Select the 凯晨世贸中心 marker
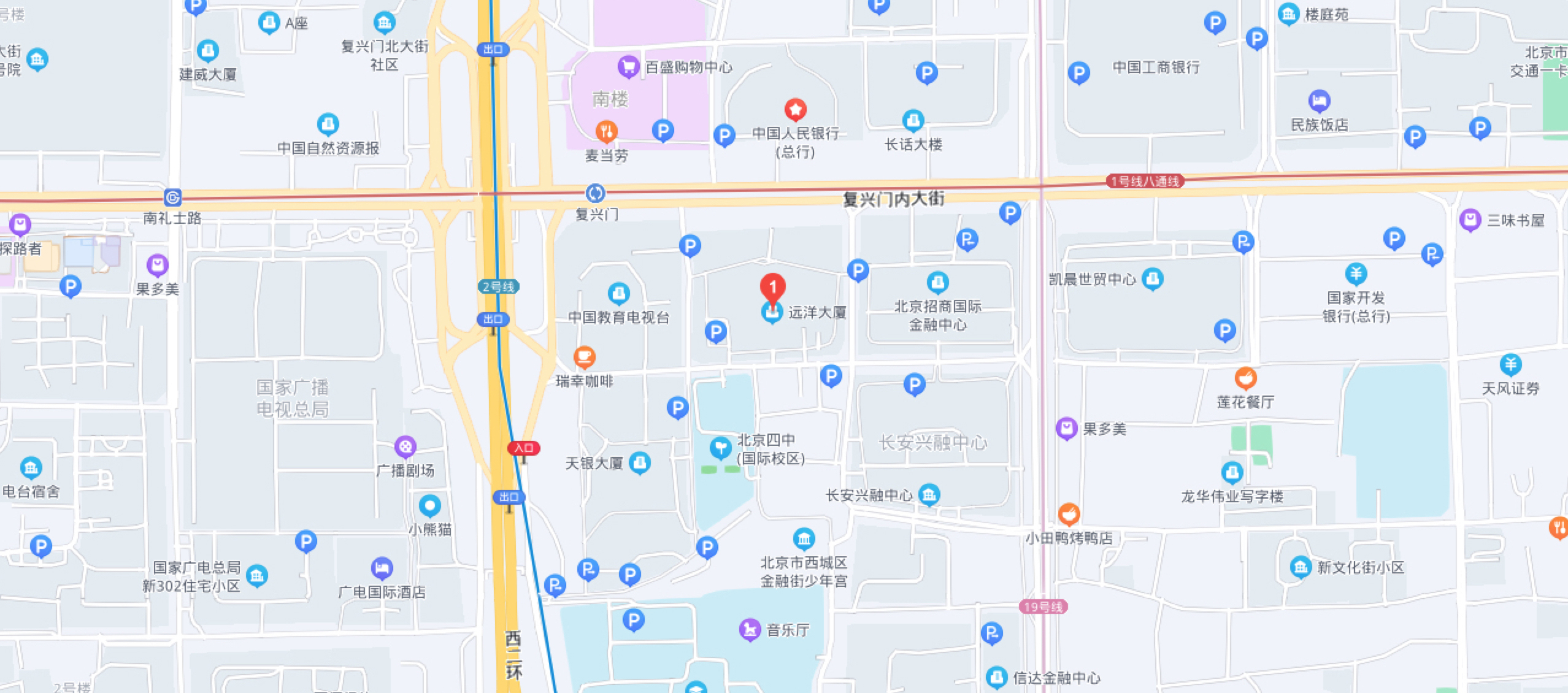Image resolution: width=1568 pixels, height=693 pixels. (x=1153, y=279)
